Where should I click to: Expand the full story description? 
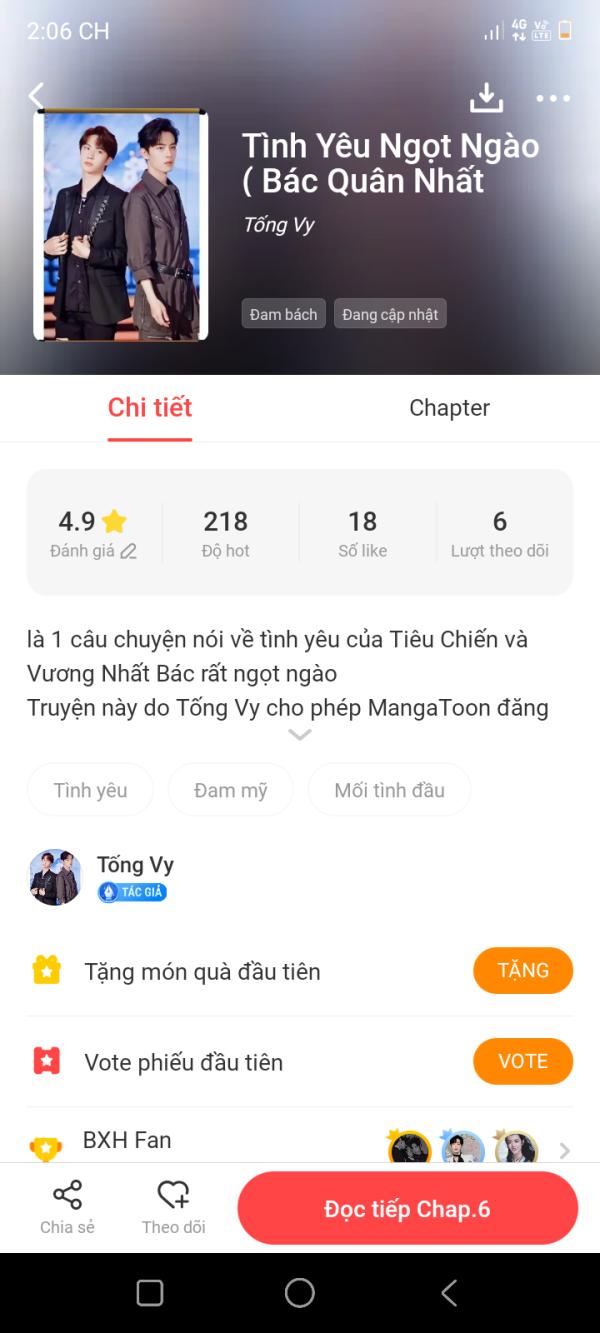tap(300, 735)
